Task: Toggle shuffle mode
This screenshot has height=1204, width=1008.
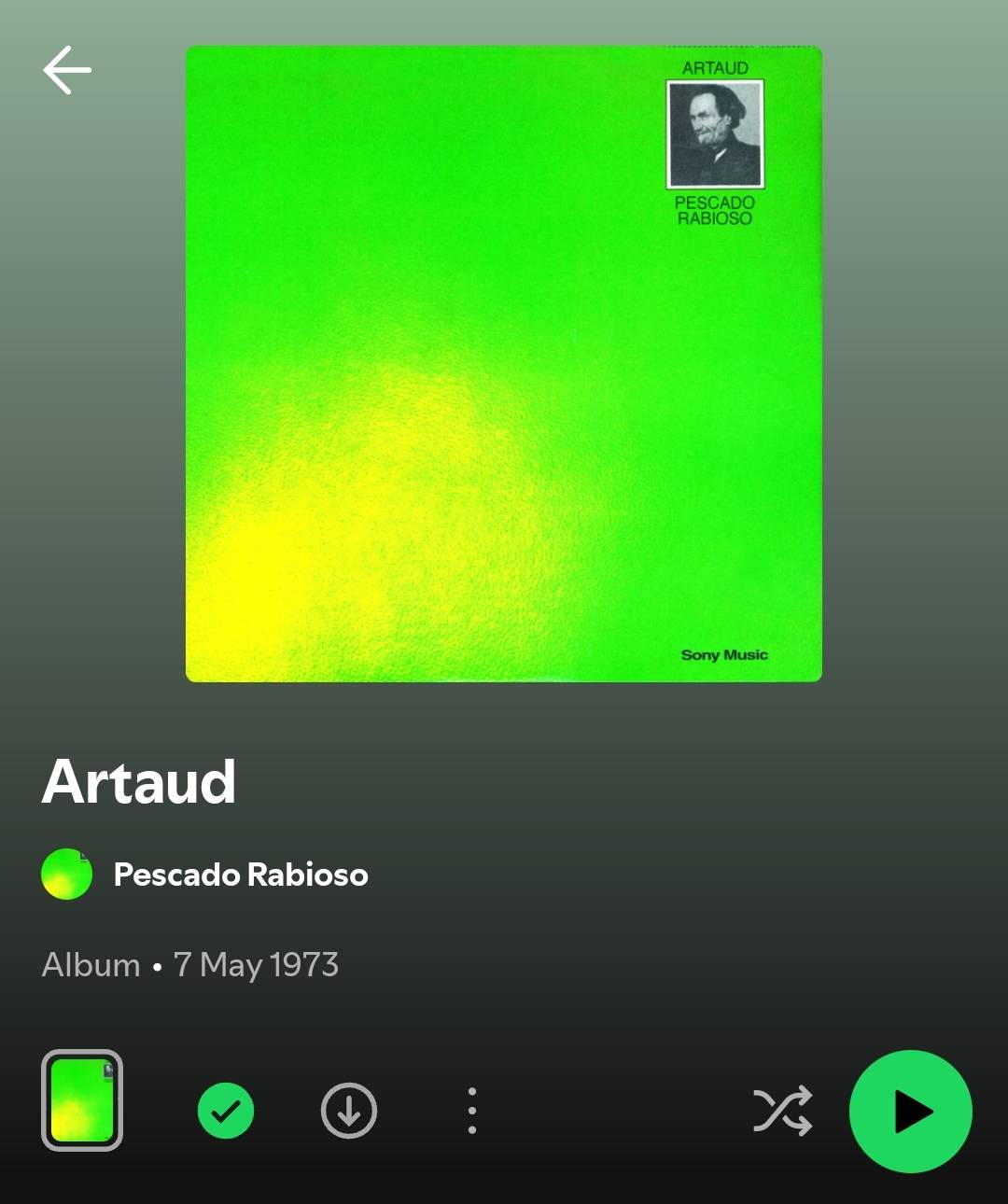Action: coord(782,1111)
